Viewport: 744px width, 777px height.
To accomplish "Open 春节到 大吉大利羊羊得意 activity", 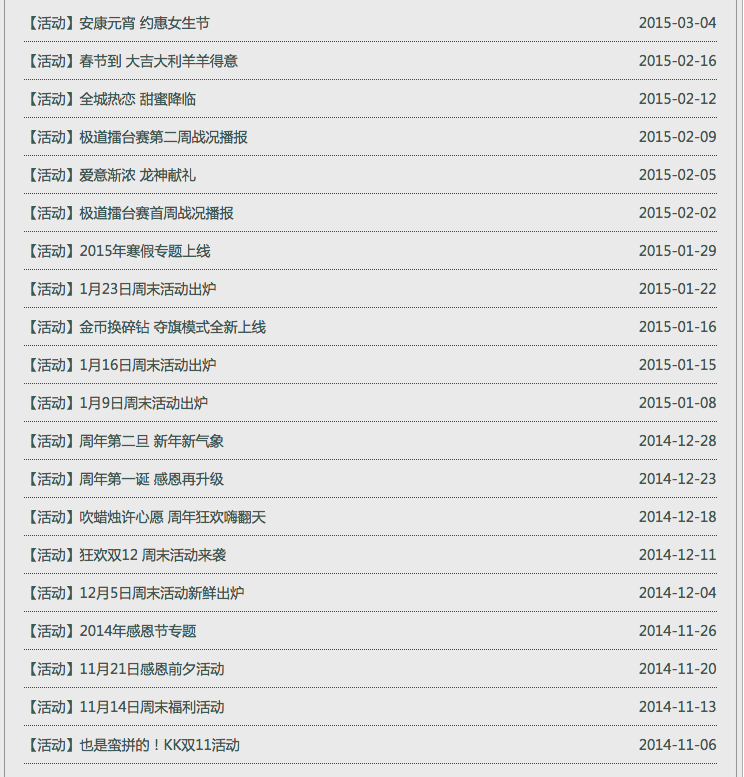I will click(x=158, y=61).
